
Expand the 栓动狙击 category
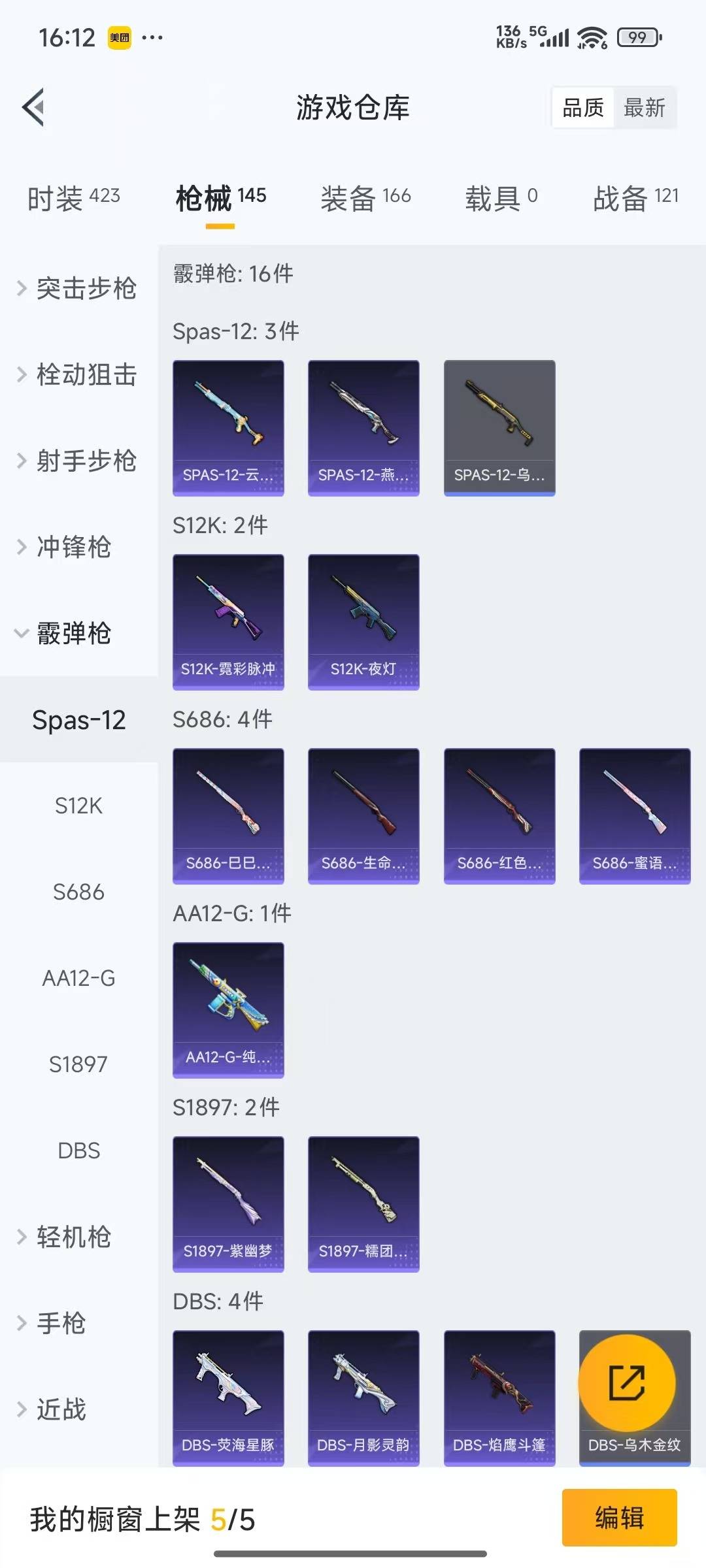click(x=78, y=374)
